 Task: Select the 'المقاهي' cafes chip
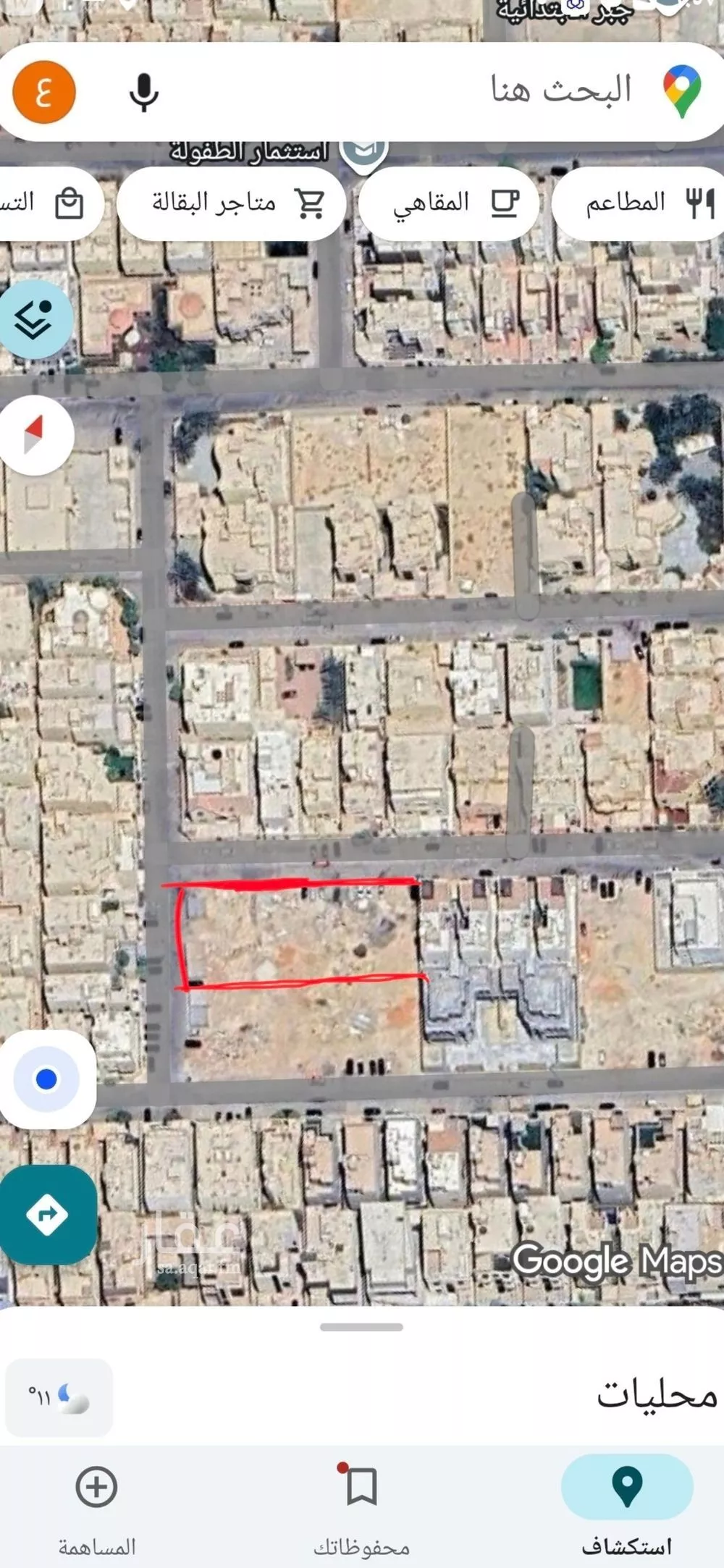coord(449,203)
